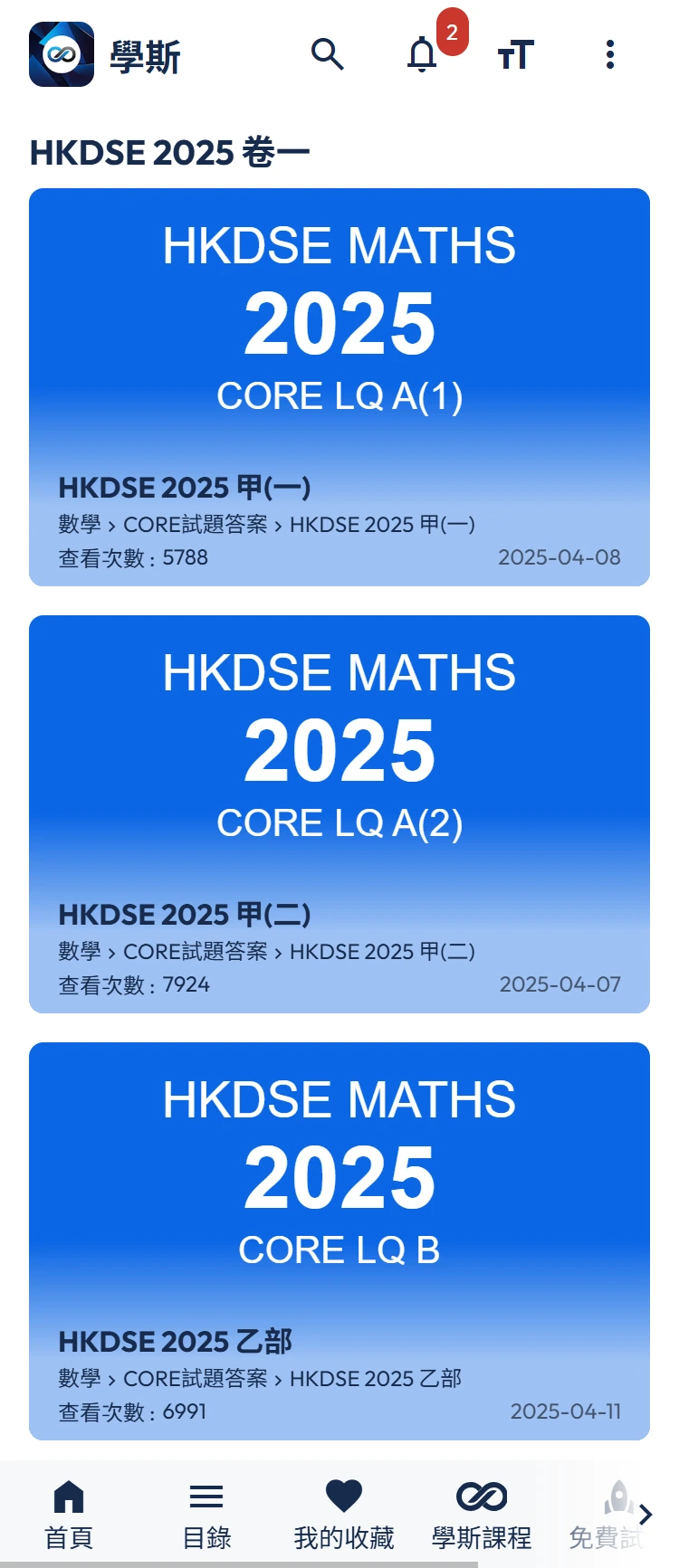The height and width of the screenshot is (1568, 679).
Task: Open the HKDSE 2025 乙部 card
Action: [339, 1241]
